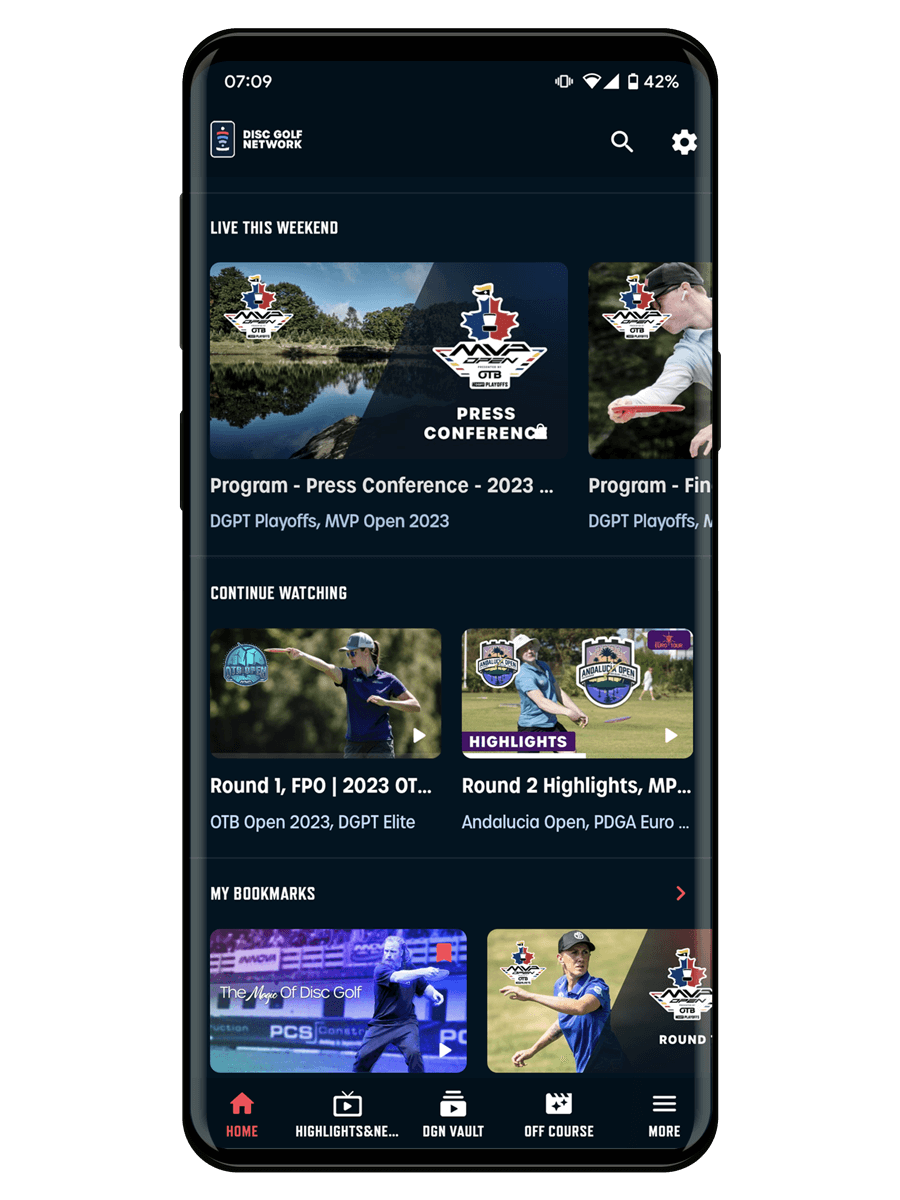Viewport: 900px width, 1200px height.
Task: Open The Magic Of Disc Golf bookmark
Action: pyautogui.click(x=338, y=1000)
